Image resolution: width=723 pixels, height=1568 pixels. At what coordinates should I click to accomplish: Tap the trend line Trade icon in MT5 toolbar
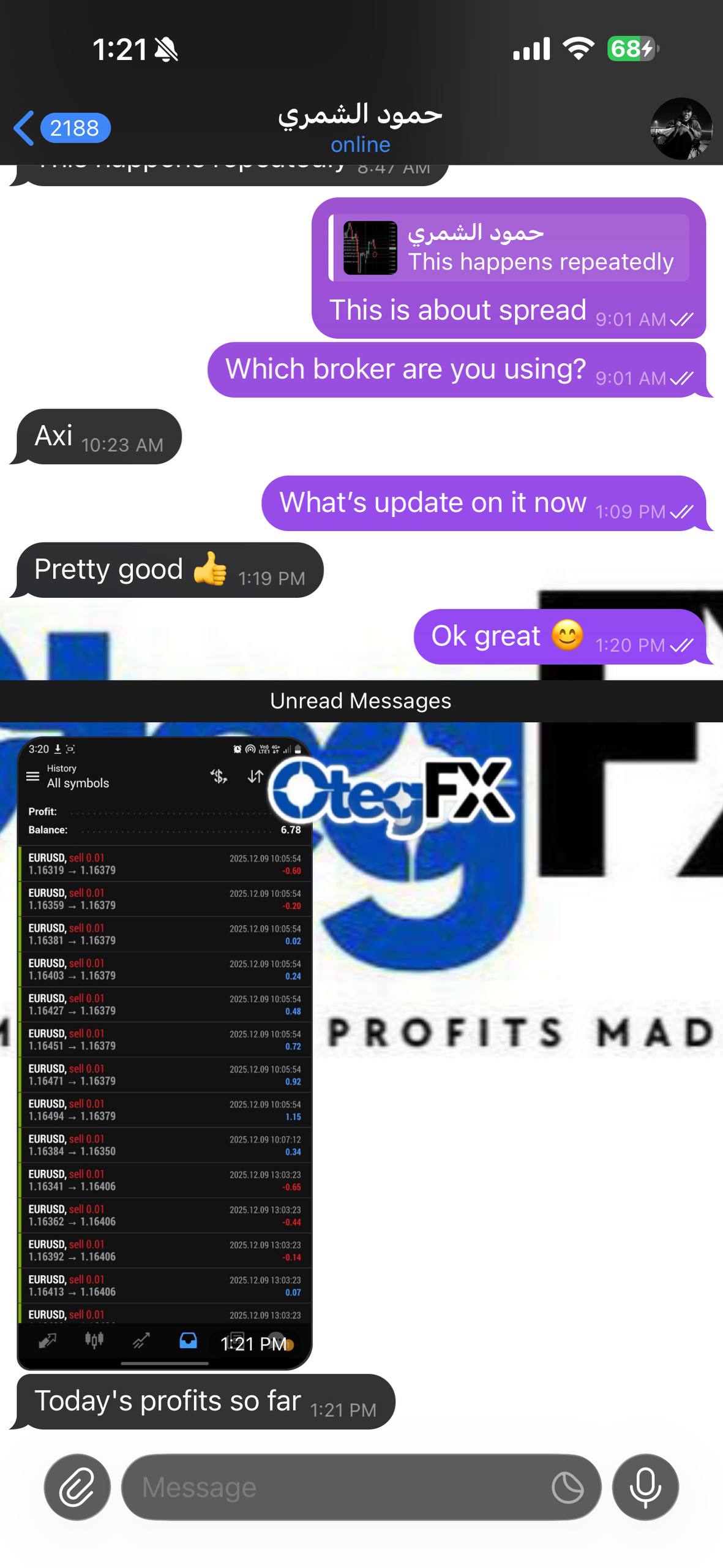point(140,1339)
